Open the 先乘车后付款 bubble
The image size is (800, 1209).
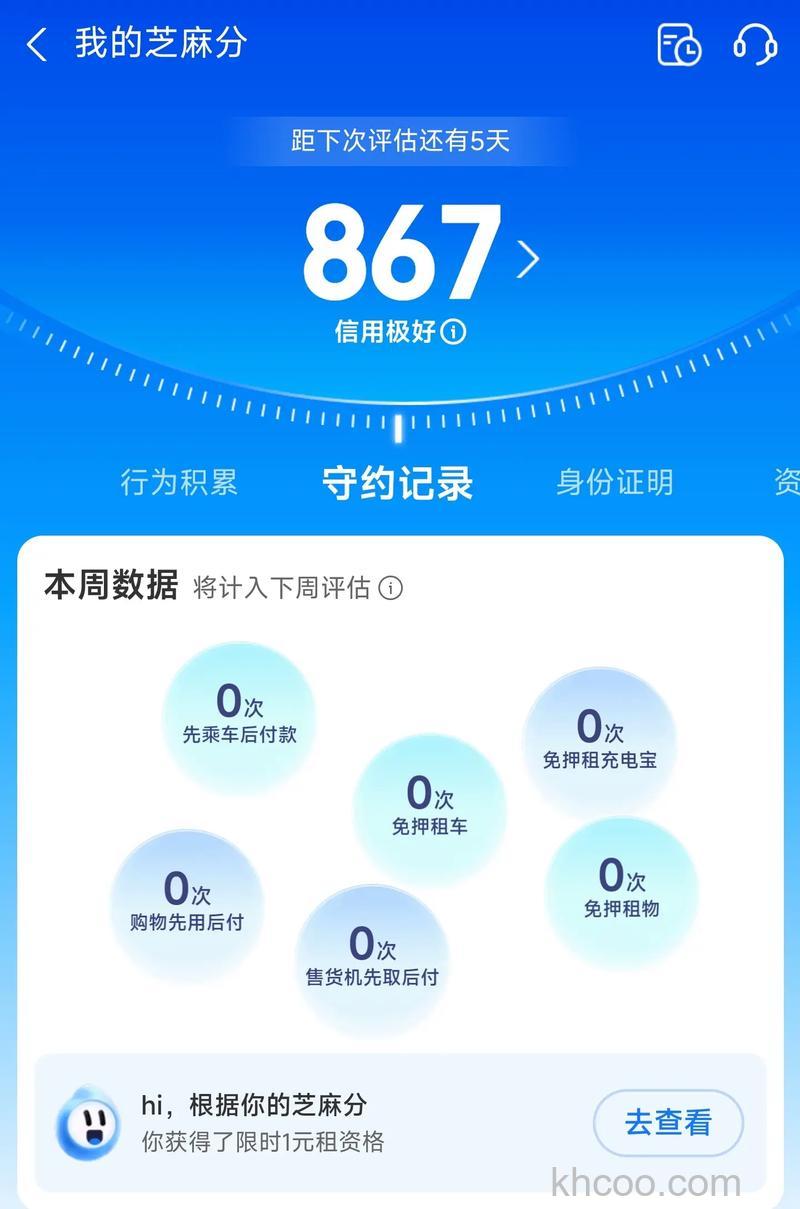[x=240, y=710]
